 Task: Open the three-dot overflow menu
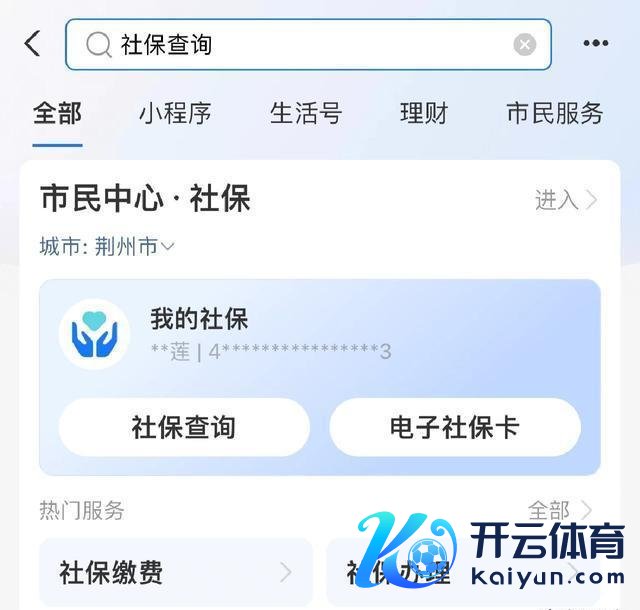tap(596, 44)
